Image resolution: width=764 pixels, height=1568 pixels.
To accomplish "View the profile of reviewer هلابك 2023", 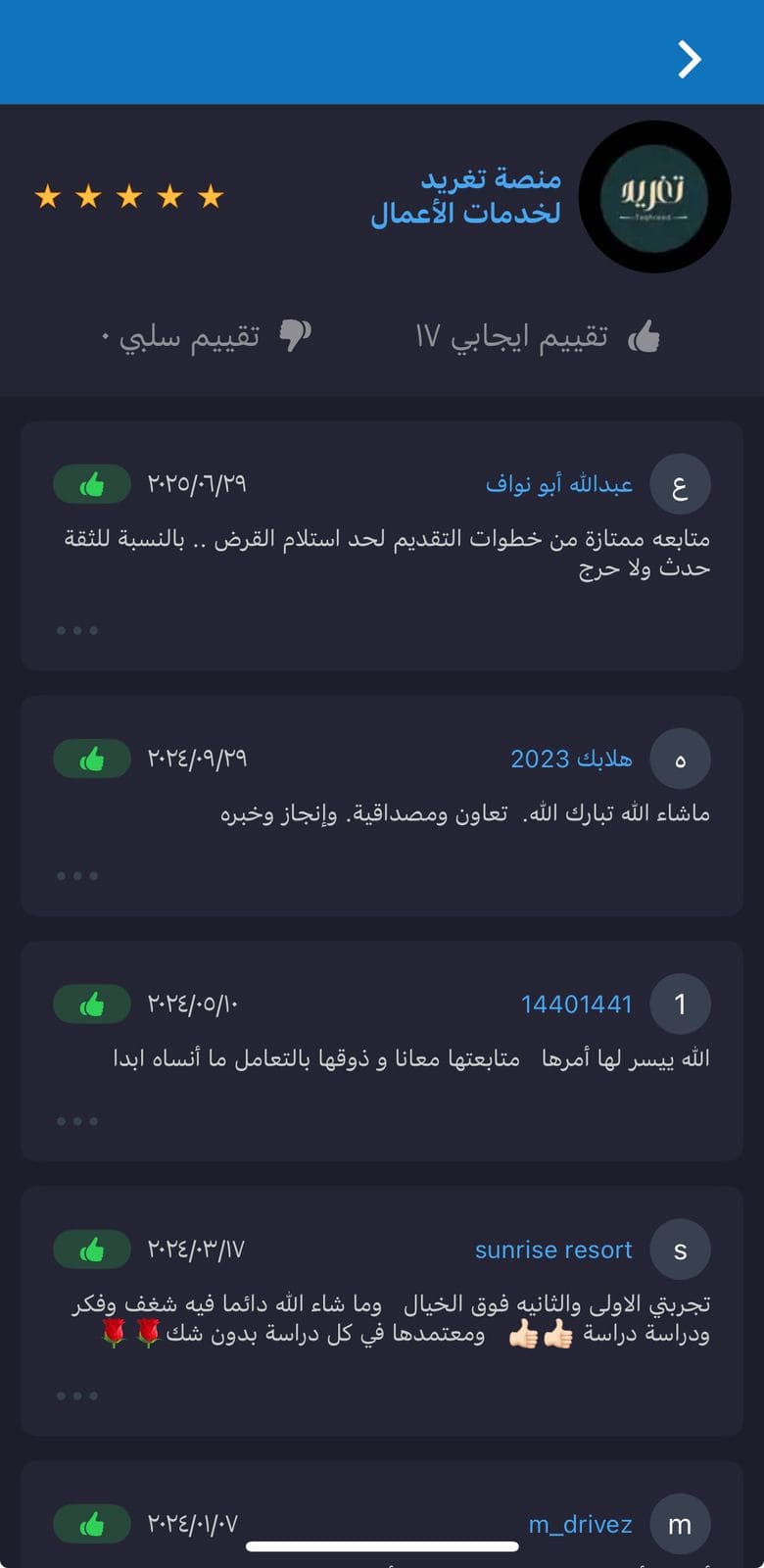I will click(x=571, y=759).
